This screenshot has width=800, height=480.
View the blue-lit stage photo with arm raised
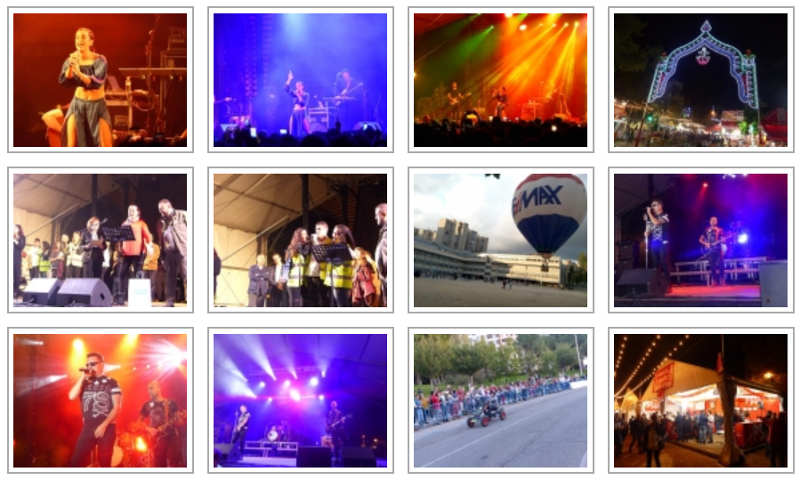click(300, 80)
